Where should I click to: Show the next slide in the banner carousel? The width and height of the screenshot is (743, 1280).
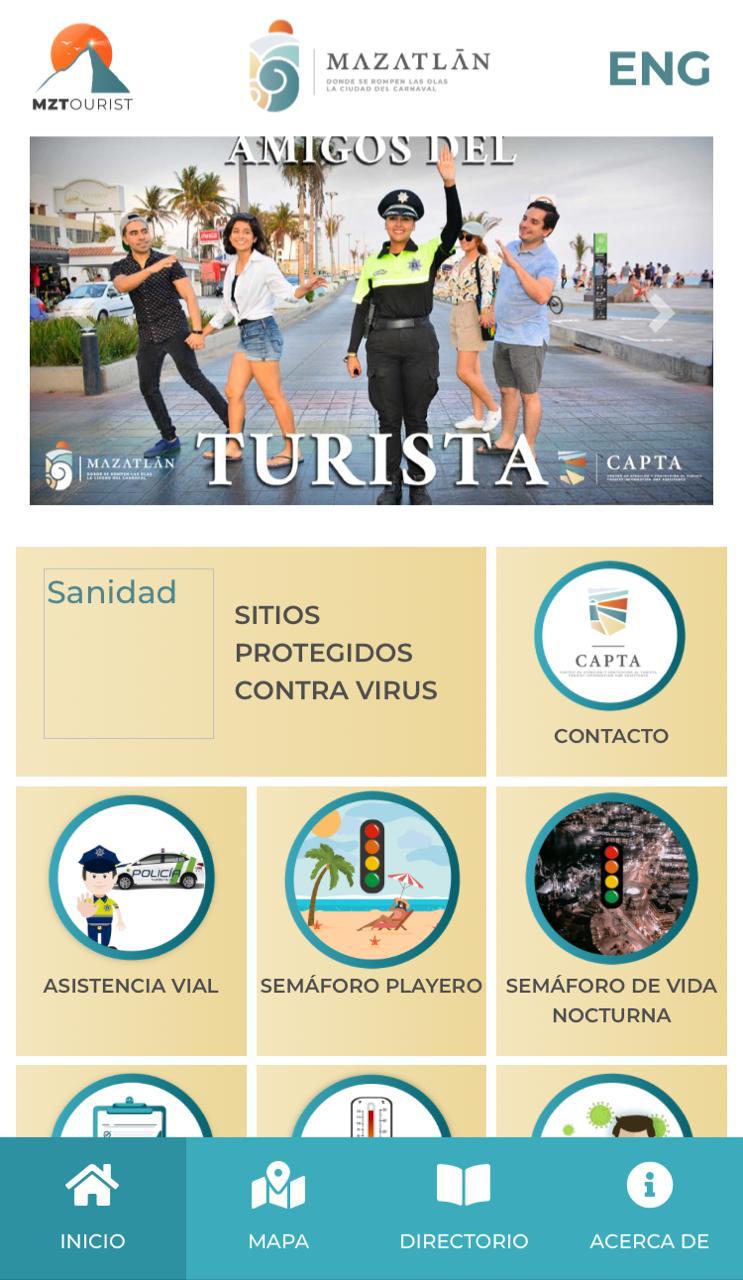pyautogui.click(x=661, y=313)
